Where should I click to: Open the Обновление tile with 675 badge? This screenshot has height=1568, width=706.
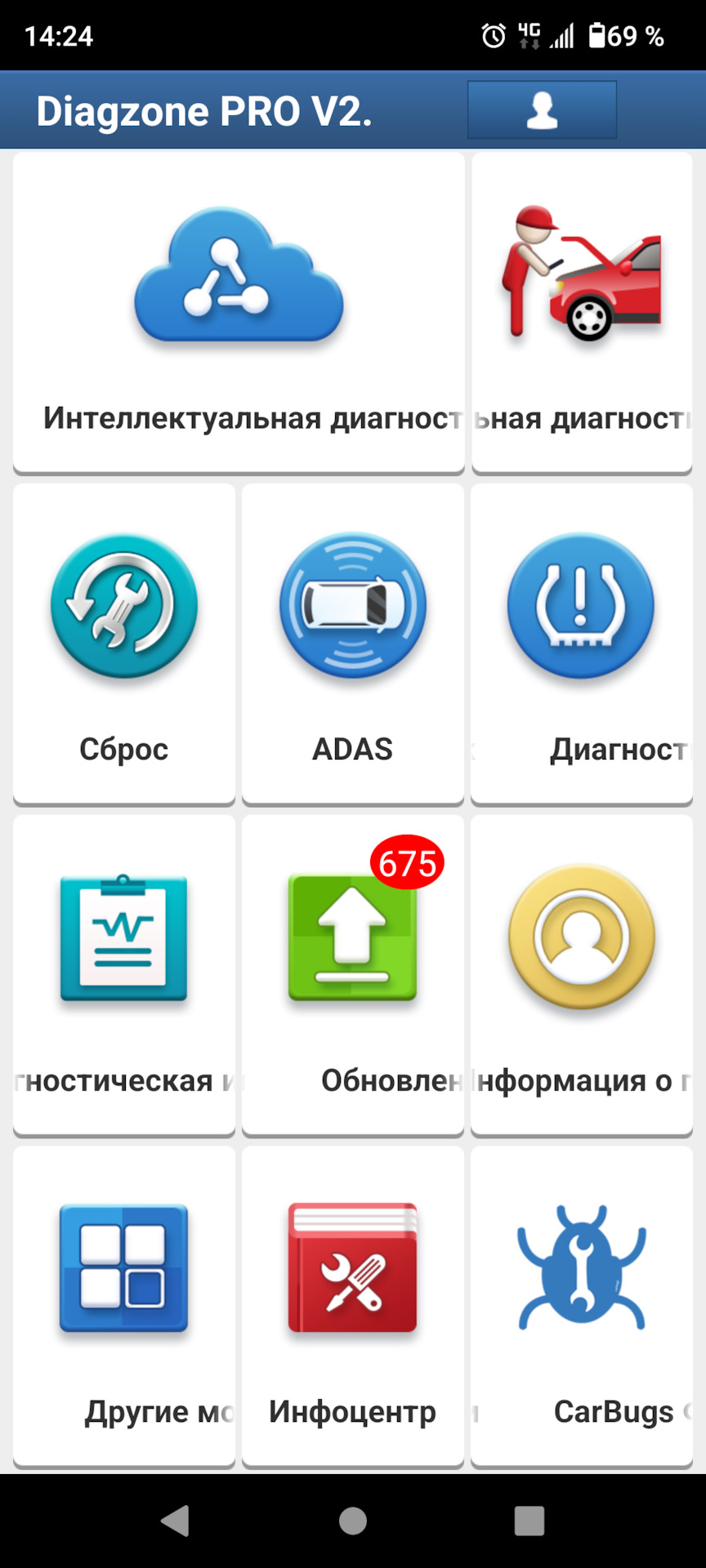[x=353, y=974]
